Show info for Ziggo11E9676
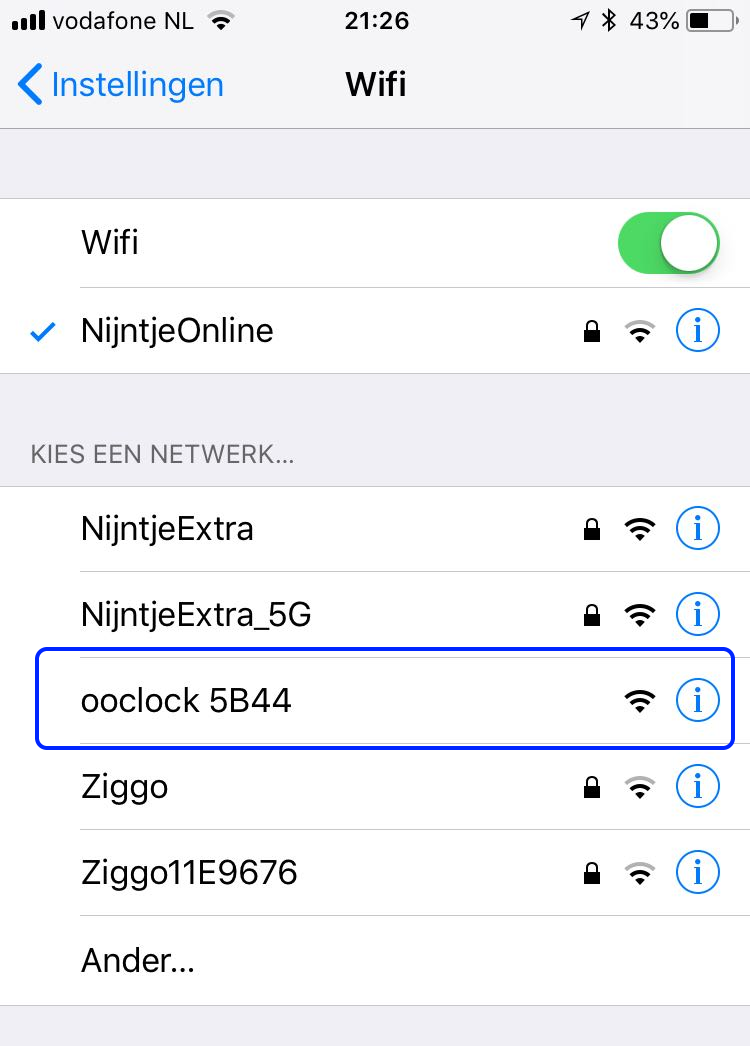The width and height of the screenshot is (750, 1046). 697,873
